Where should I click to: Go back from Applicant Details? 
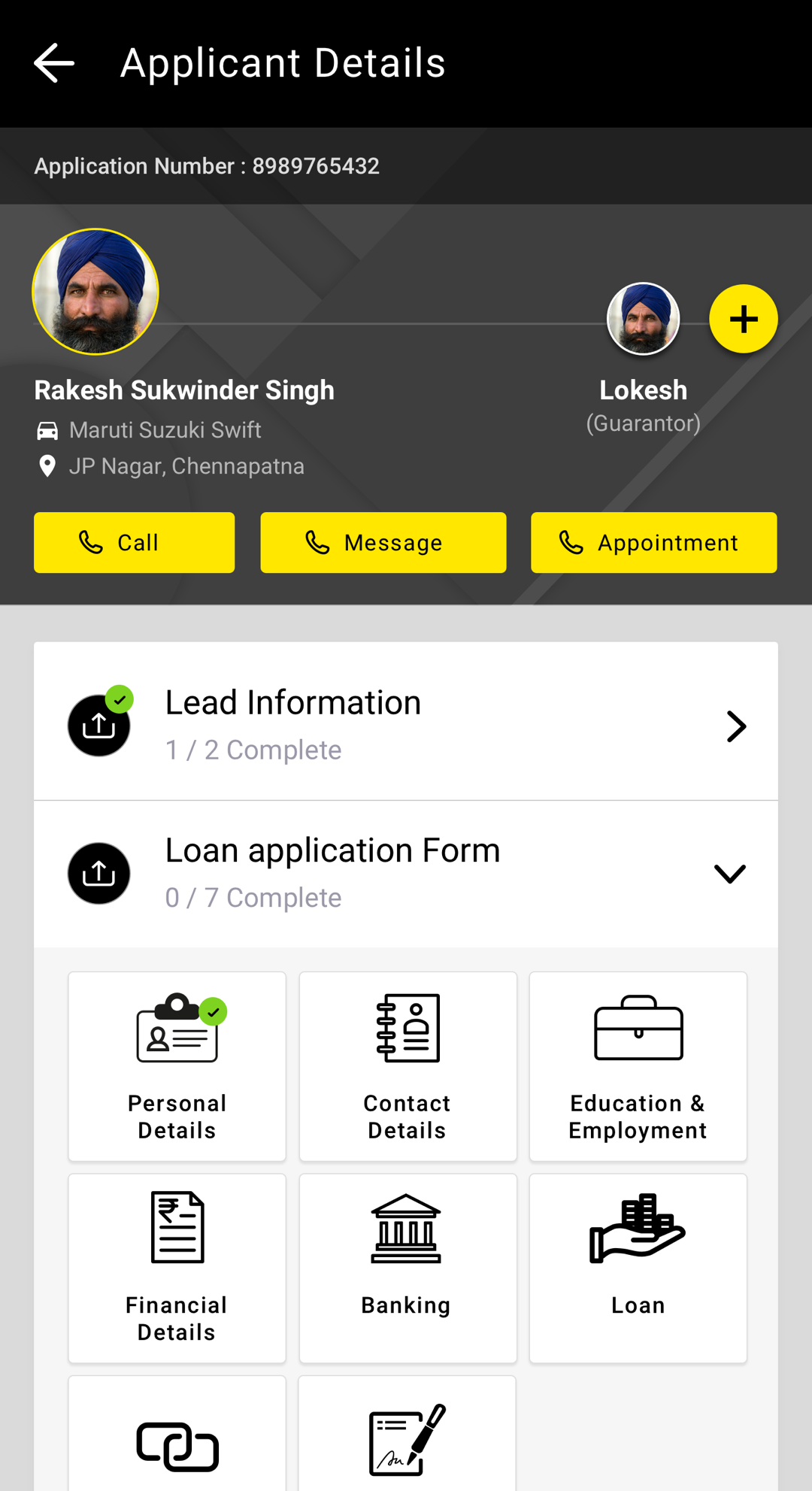click(54, 62)
